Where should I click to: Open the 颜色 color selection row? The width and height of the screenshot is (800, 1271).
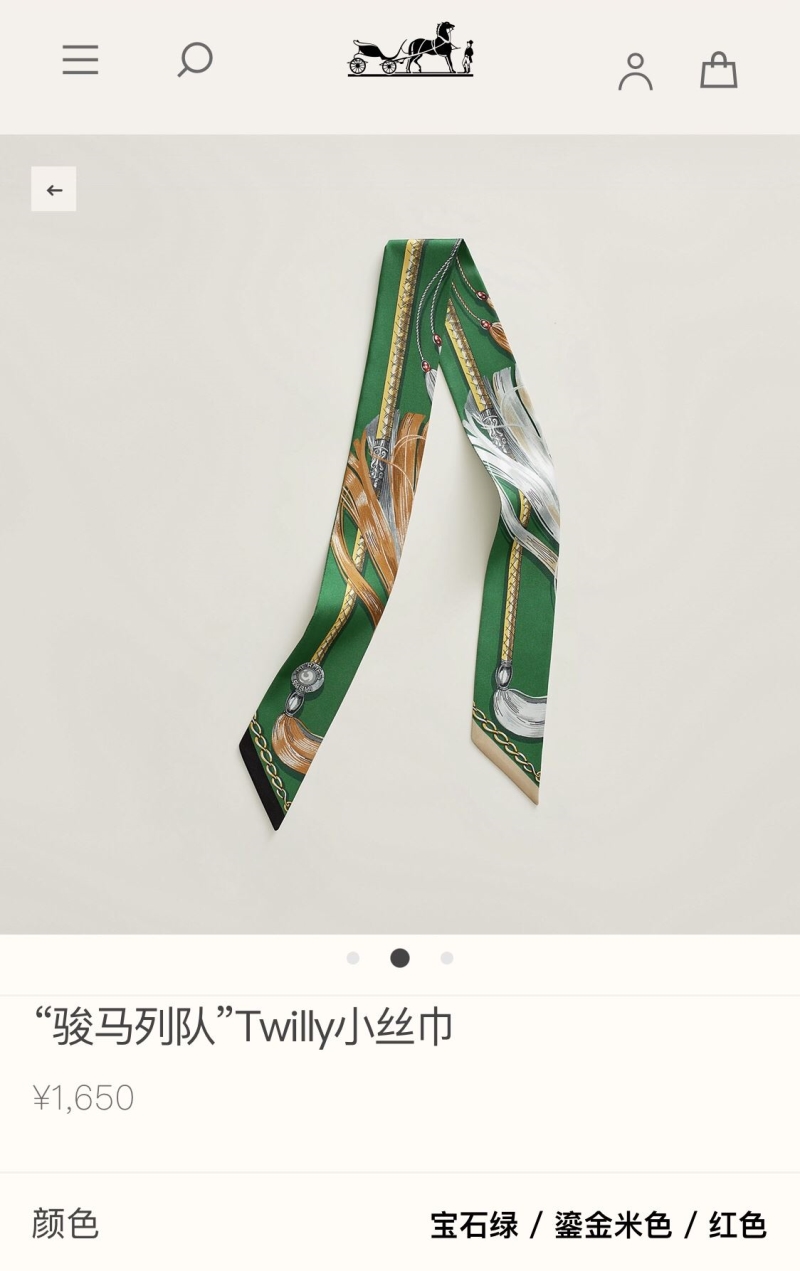pyautogui.click(x=400, y=1223)
